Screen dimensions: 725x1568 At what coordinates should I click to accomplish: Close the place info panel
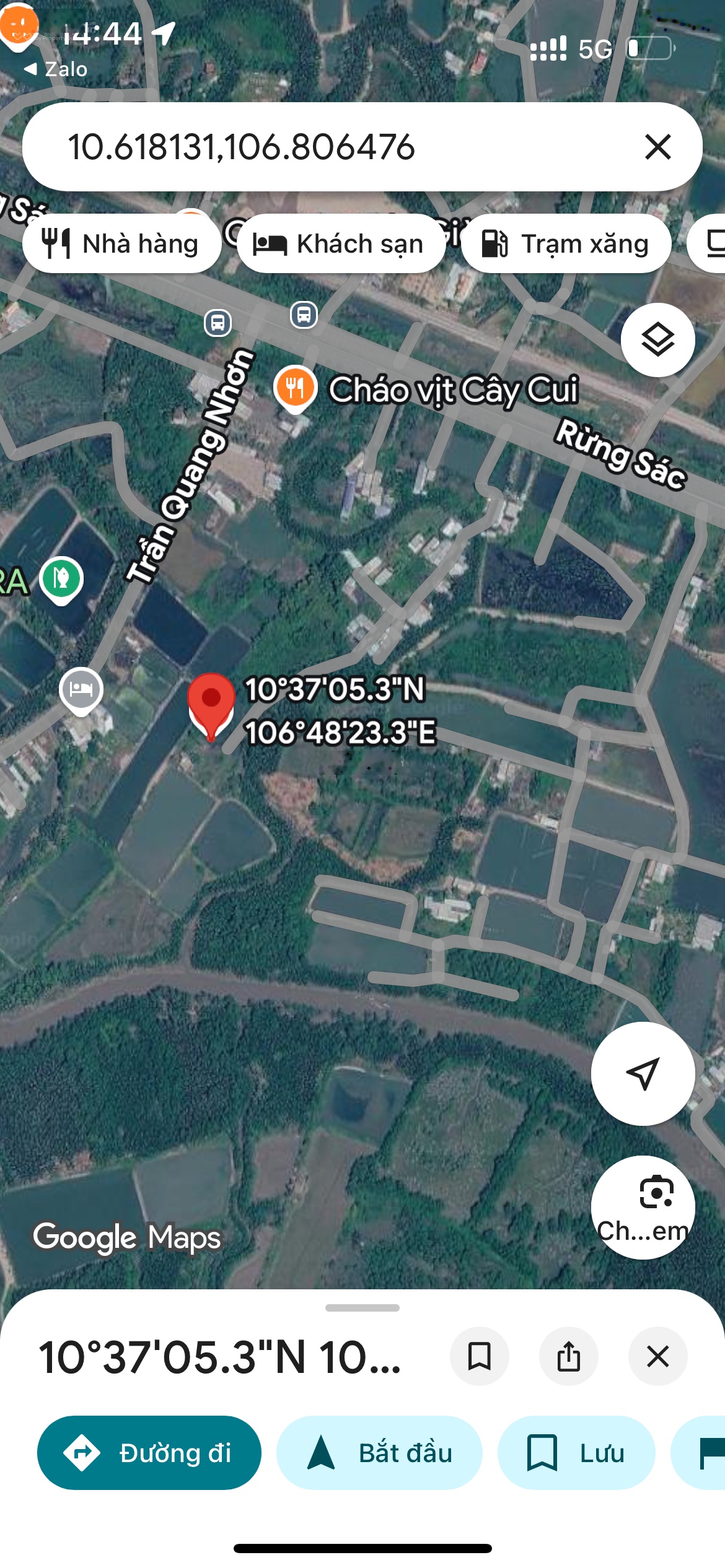657,1356
